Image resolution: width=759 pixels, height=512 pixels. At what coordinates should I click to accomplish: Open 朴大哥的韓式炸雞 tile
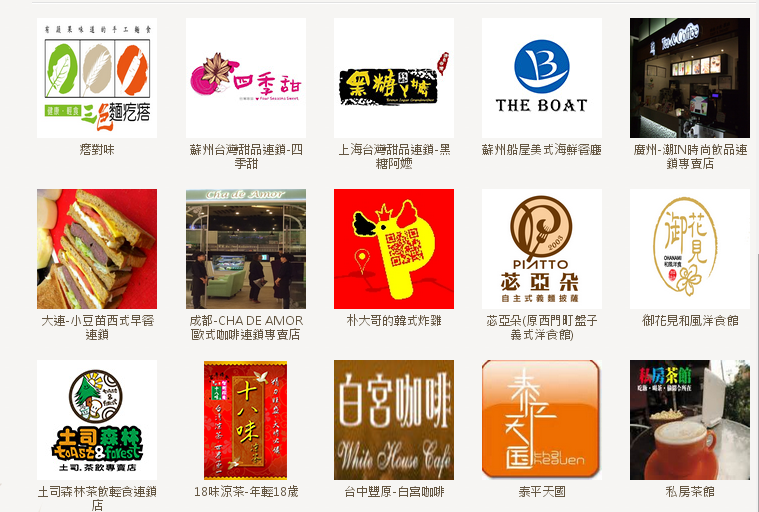(x=394, y=249)
